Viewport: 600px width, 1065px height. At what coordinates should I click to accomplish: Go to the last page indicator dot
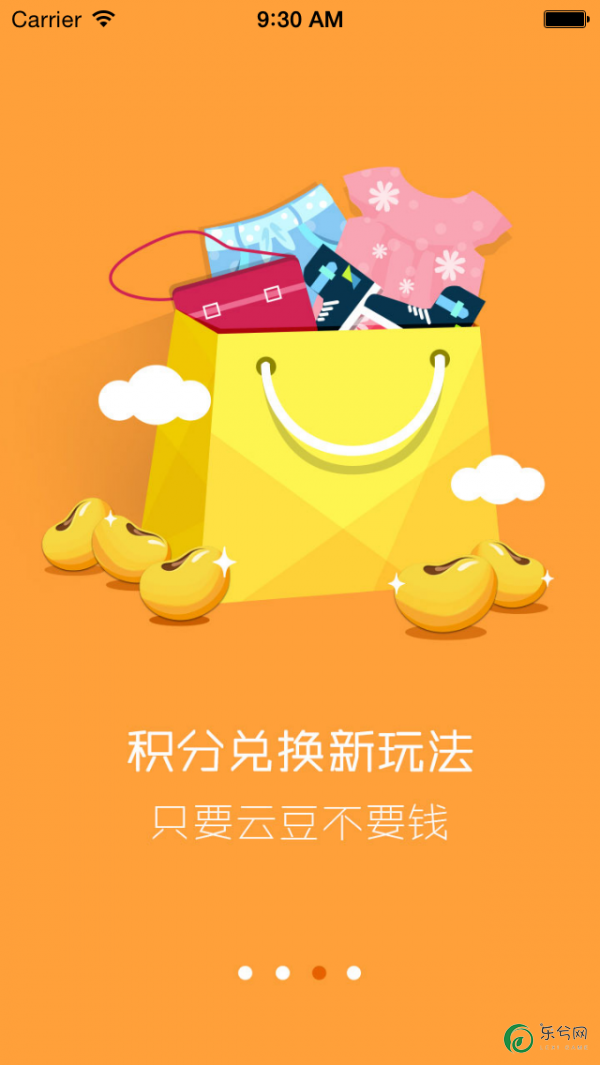(354, 973)
